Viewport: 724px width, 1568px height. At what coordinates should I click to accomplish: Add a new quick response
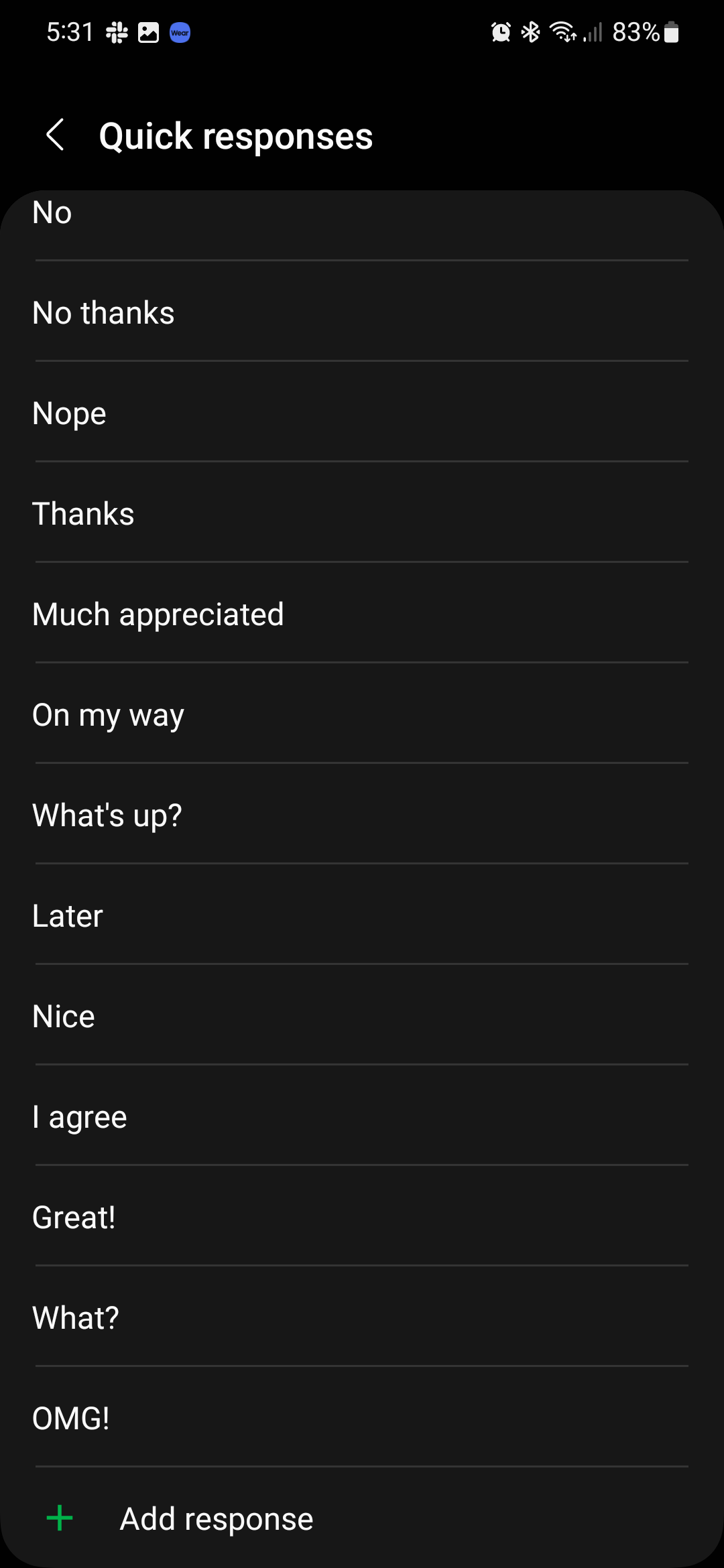coord(215,1519)
